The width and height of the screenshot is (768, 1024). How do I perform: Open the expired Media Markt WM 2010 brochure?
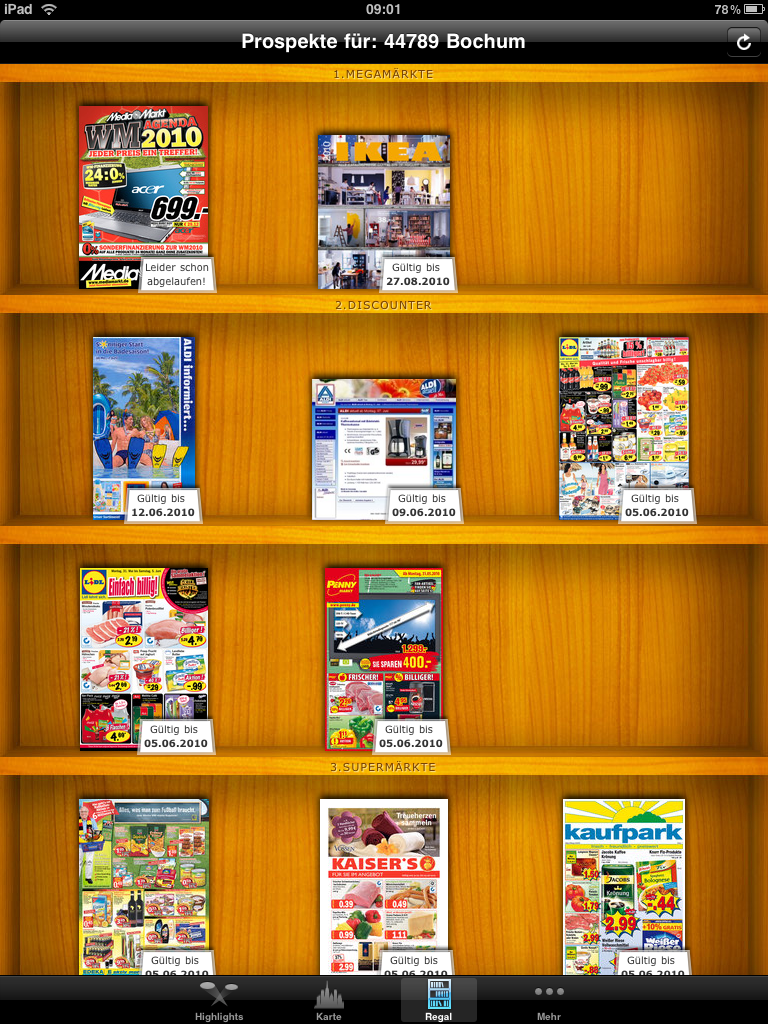(143, 190)
